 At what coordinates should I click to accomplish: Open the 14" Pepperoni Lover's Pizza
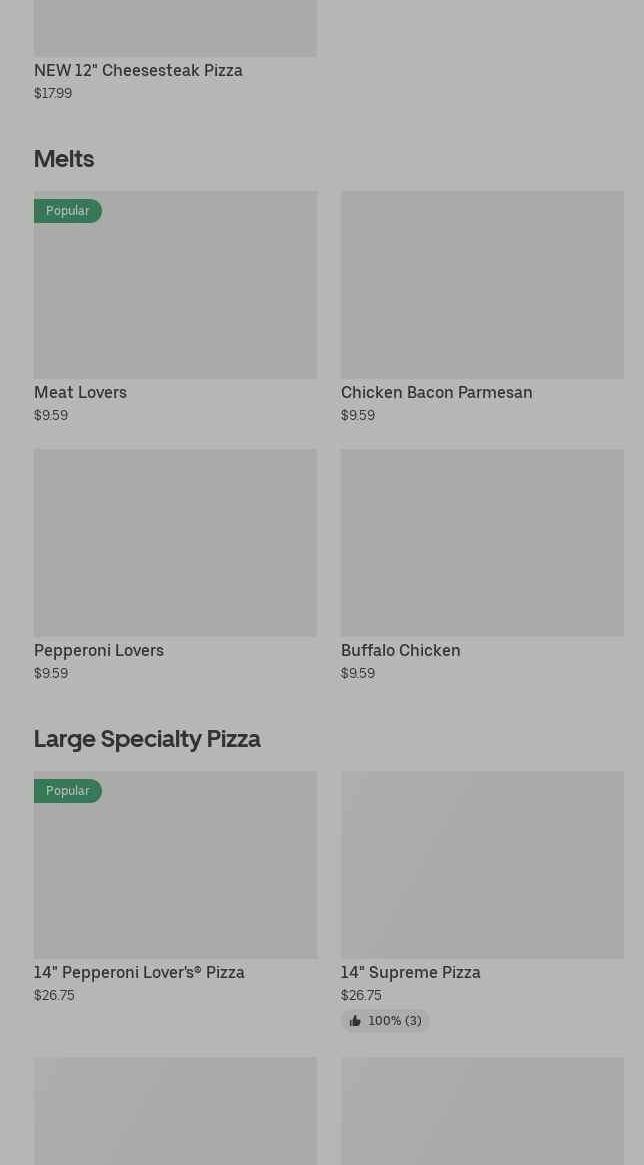(x=175, y=865)
